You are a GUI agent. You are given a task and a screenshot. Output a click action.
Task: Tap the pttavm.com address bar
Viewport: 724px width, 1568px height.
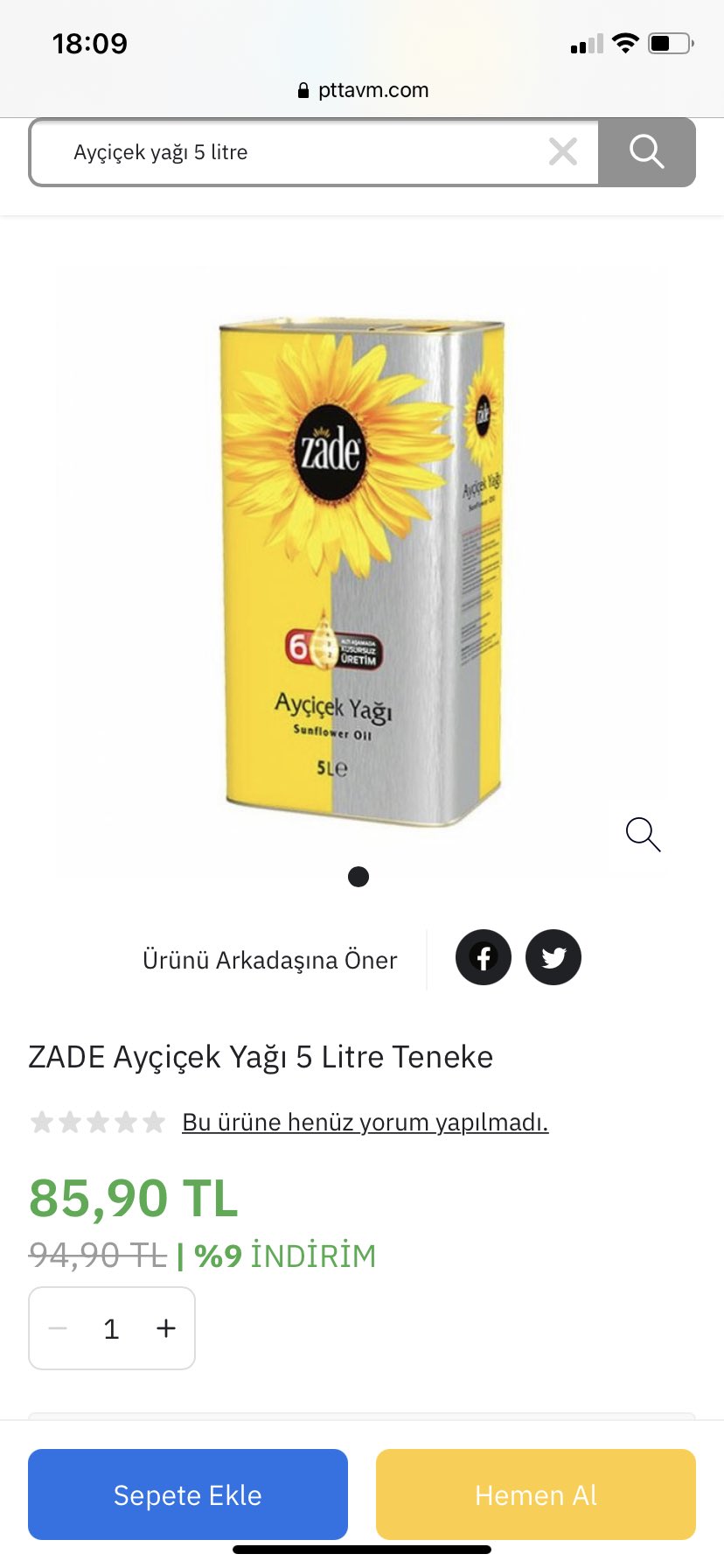tap(362, 90)
